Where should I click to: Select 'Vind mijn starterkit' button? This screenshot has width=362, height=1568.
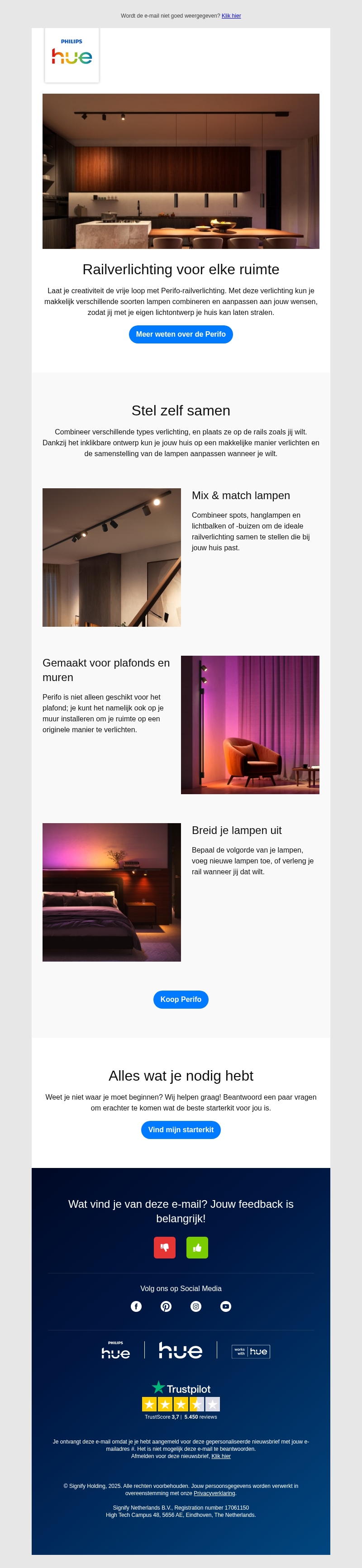181,1130
